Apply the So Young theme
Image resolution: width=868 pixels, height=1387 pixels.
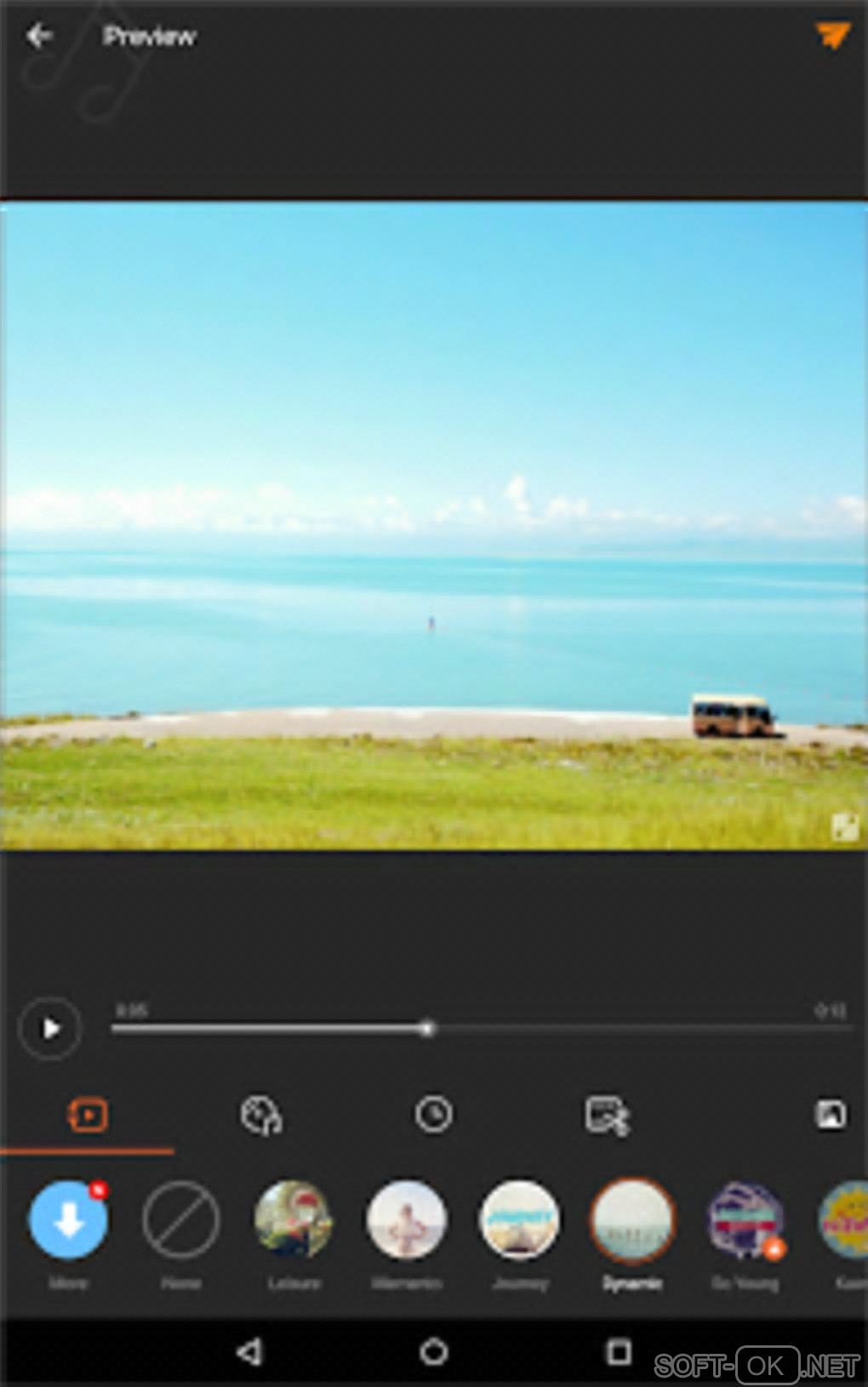coord(745,1220)
